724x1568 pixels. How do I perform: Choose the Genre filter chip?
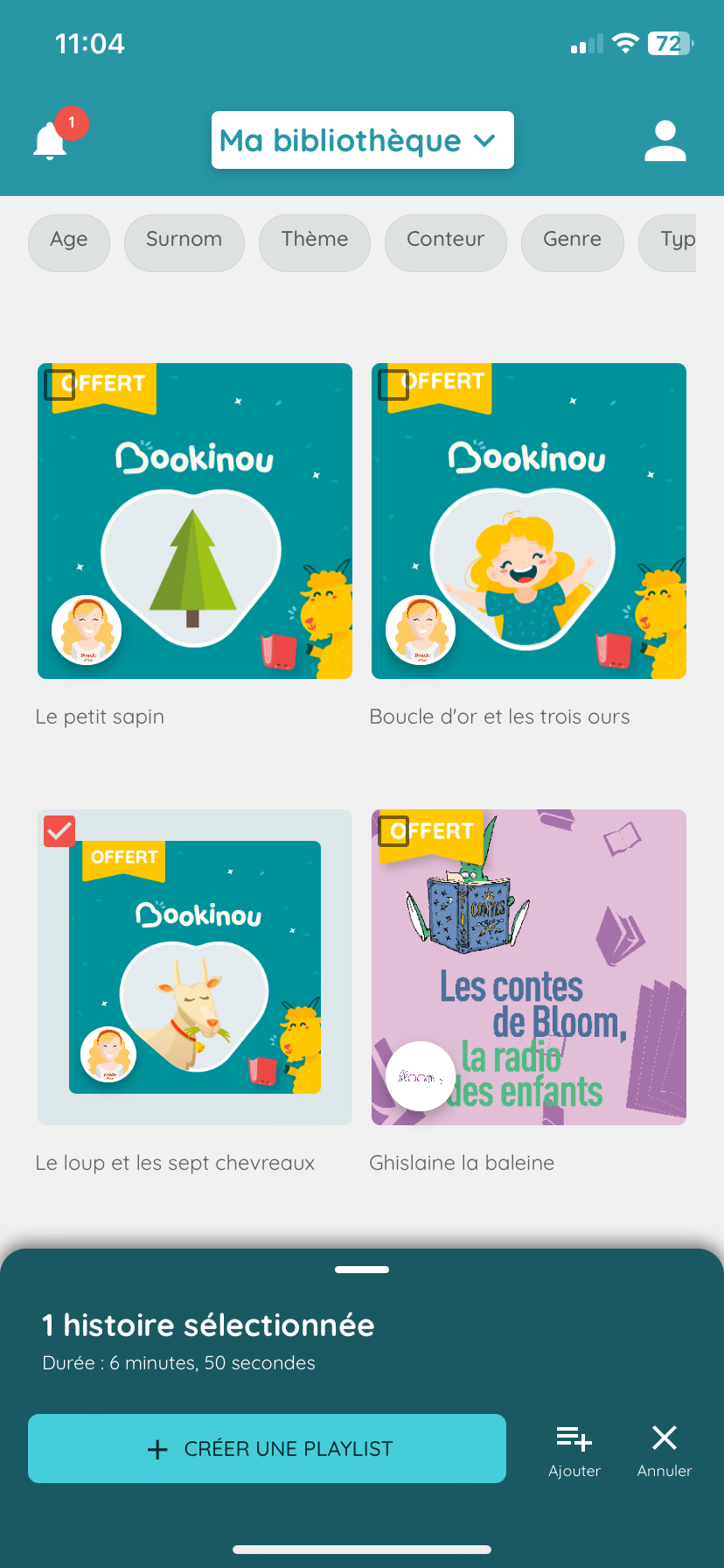(x=572, y=240)
